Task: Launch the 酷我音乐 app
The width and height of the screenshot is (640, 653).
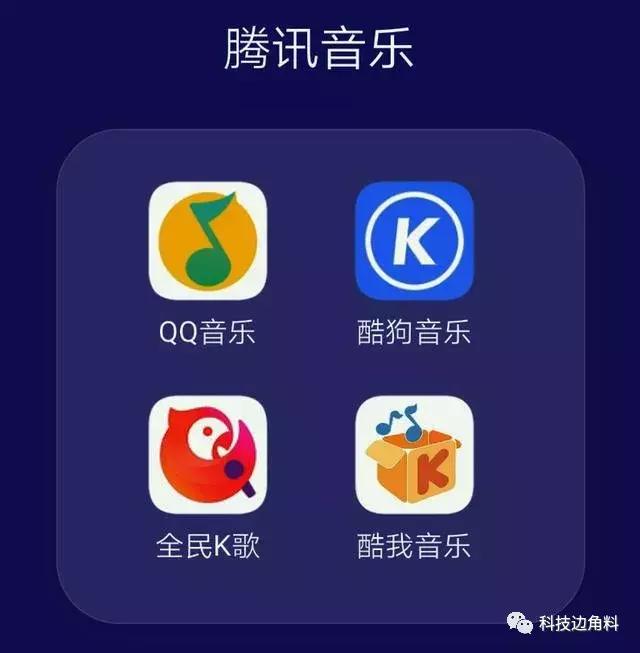Action: point(414,454)
